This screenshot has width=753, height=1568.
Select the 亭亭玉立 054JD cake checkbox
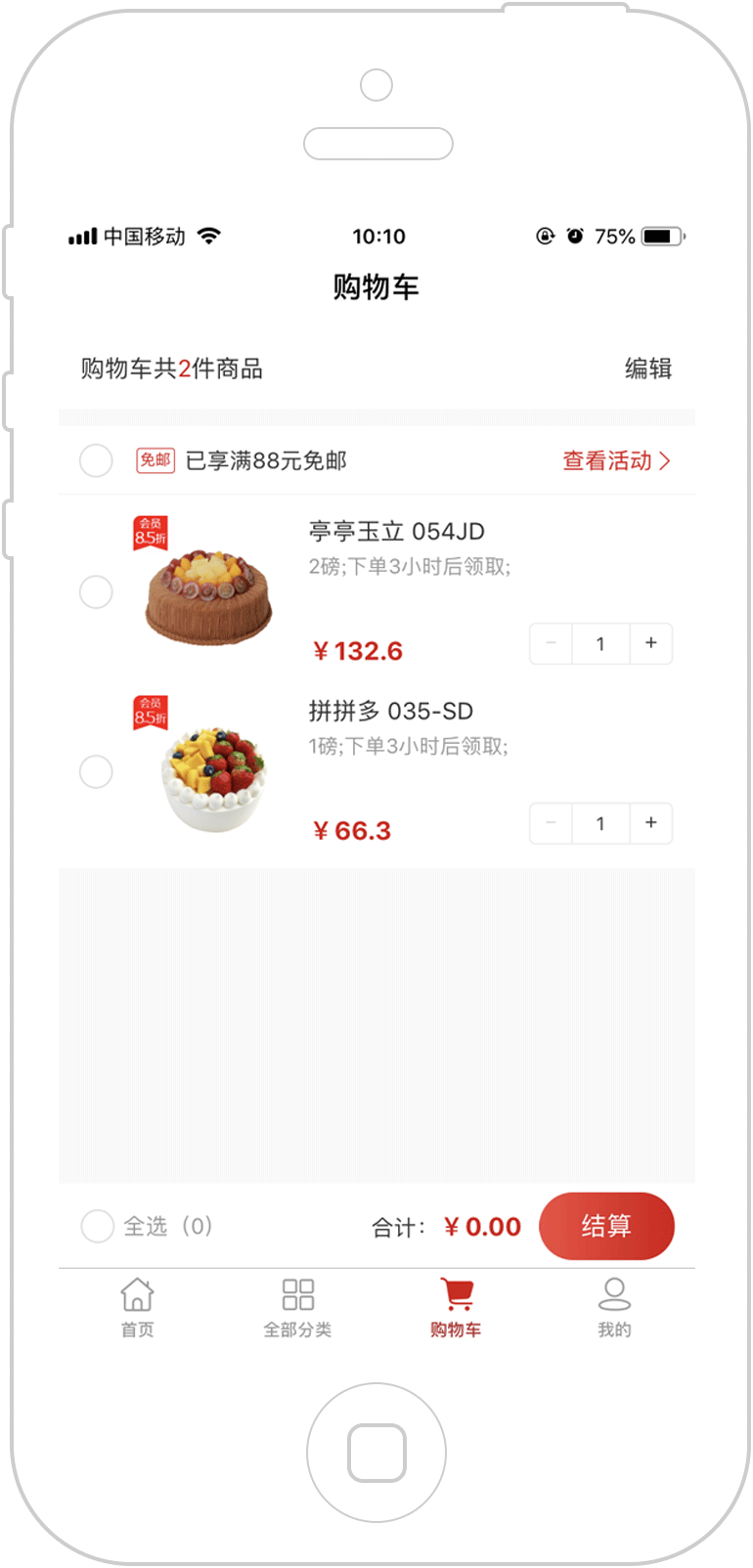[x=96, y=591]
